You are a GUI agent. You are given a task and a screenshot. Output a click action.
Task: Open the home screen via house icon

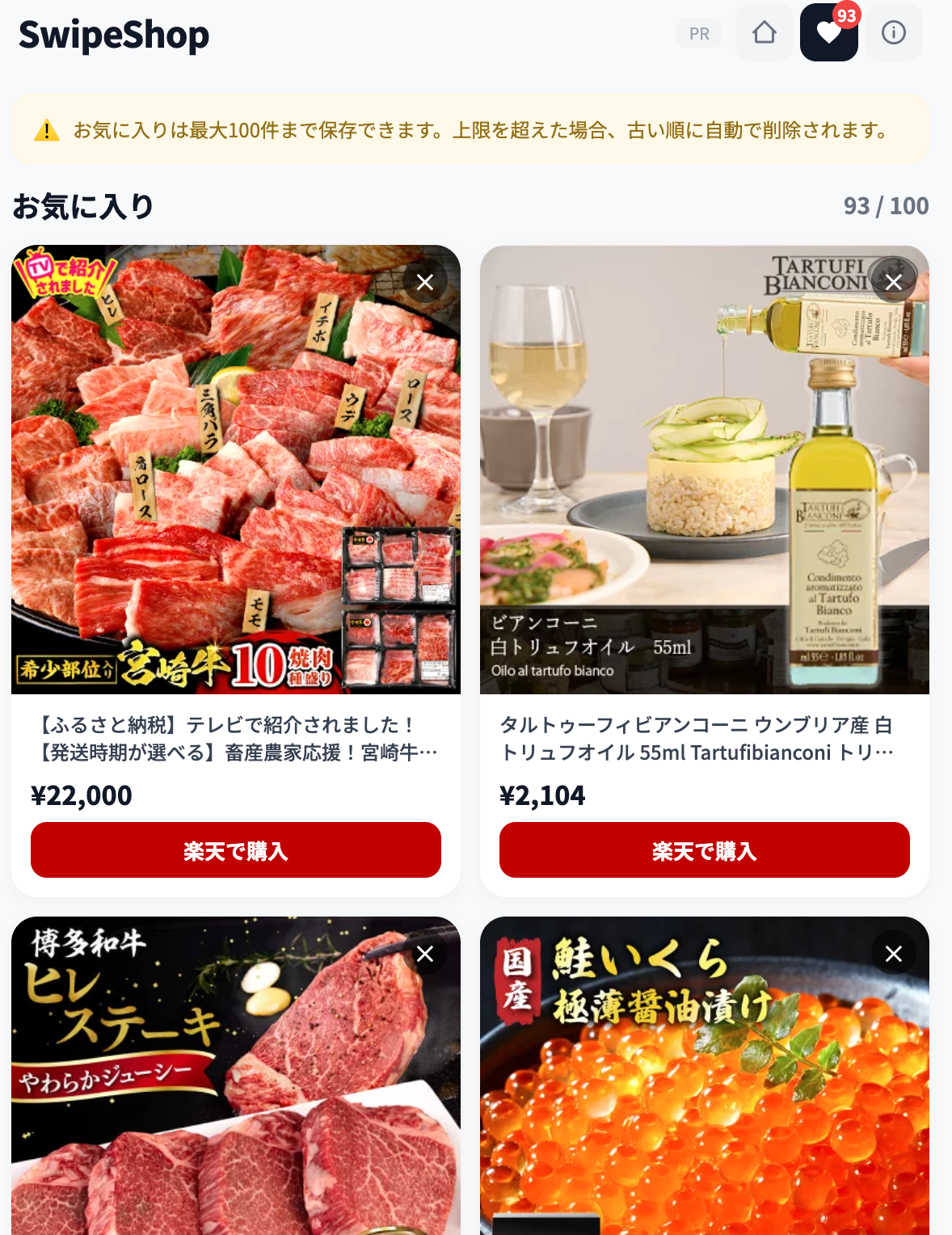point(763,32)
